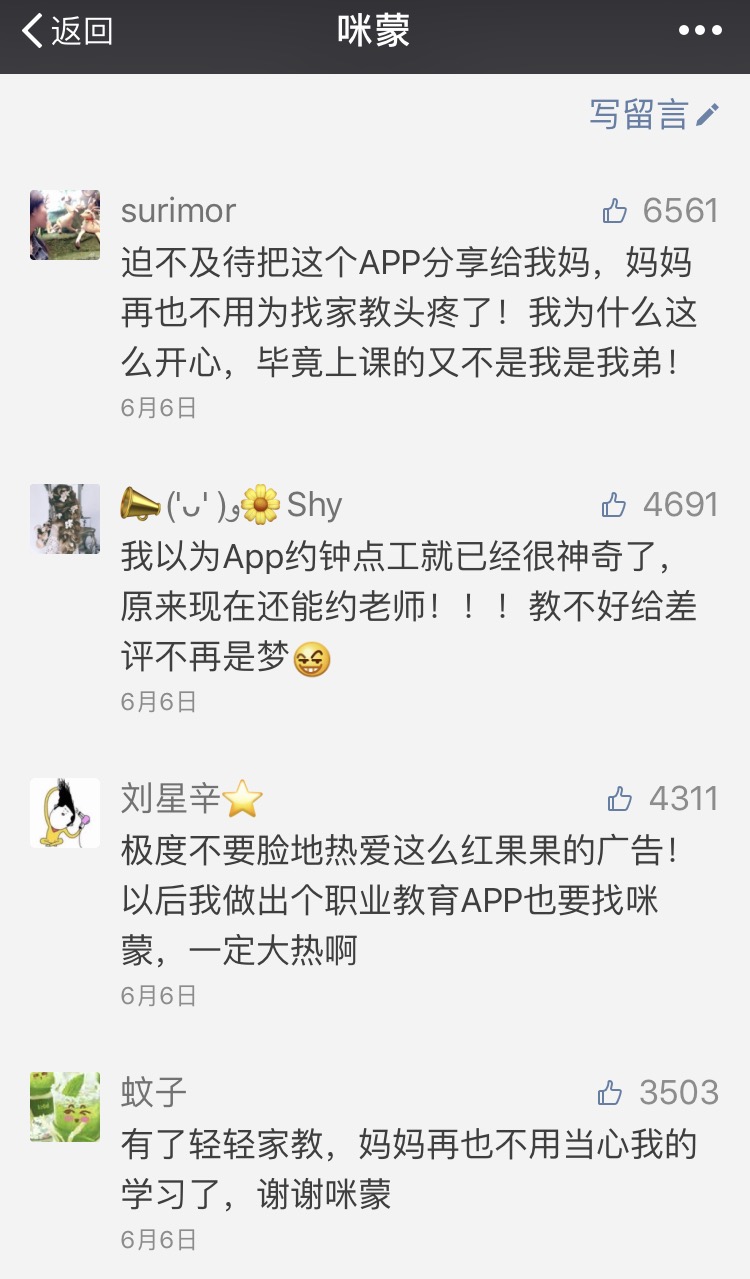750x1279 pixels.
Task: Like 蚊子's comment
Action: coord(610,1092)
